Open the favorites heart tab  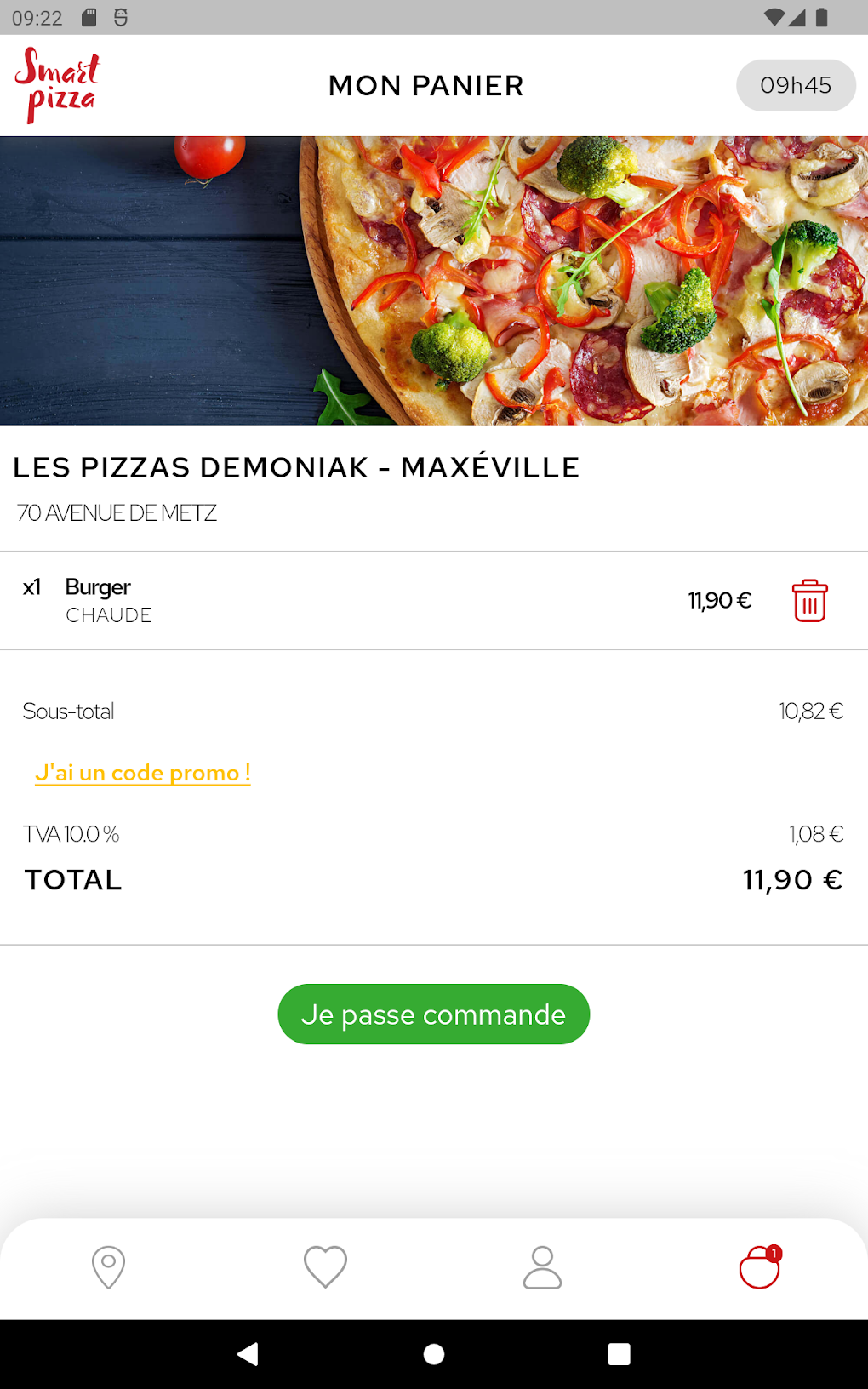tap(325, 1267)
